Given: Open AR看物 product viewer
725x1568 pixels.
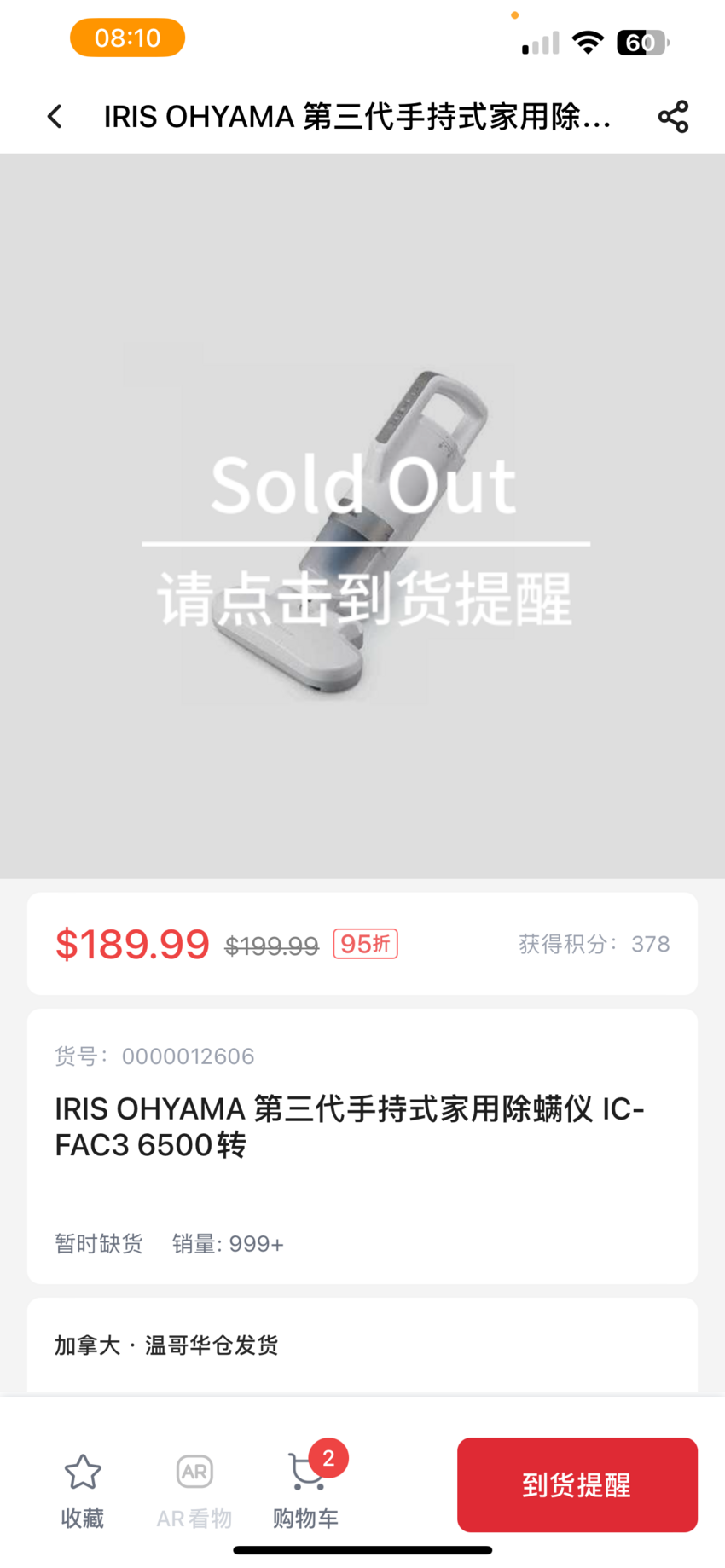Looking at the screenshot, I should coord(194,1489).
